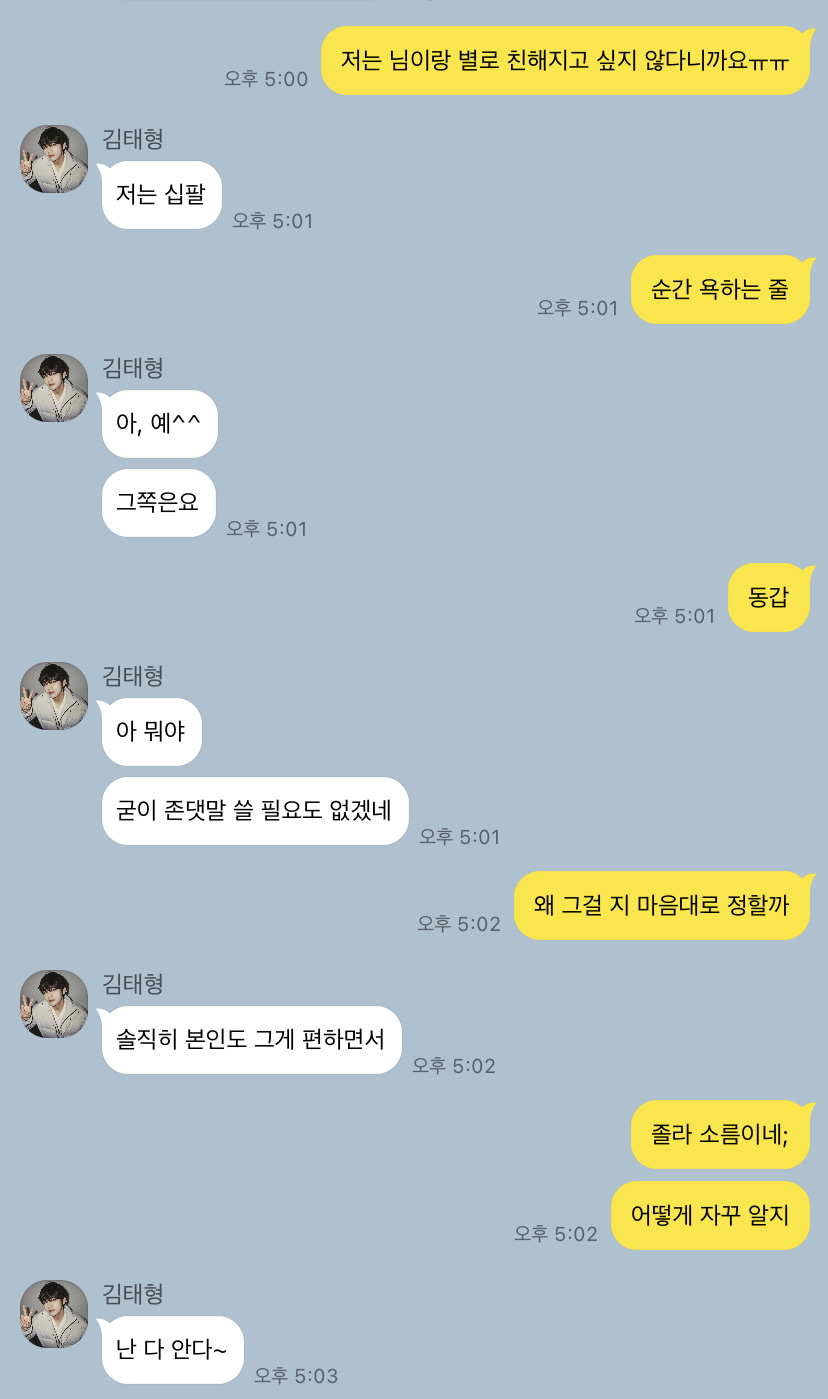Open 김태형's profile picture beside '저는 십팔'
This screenshot has width=828, height=1399.
click(54, 159)
